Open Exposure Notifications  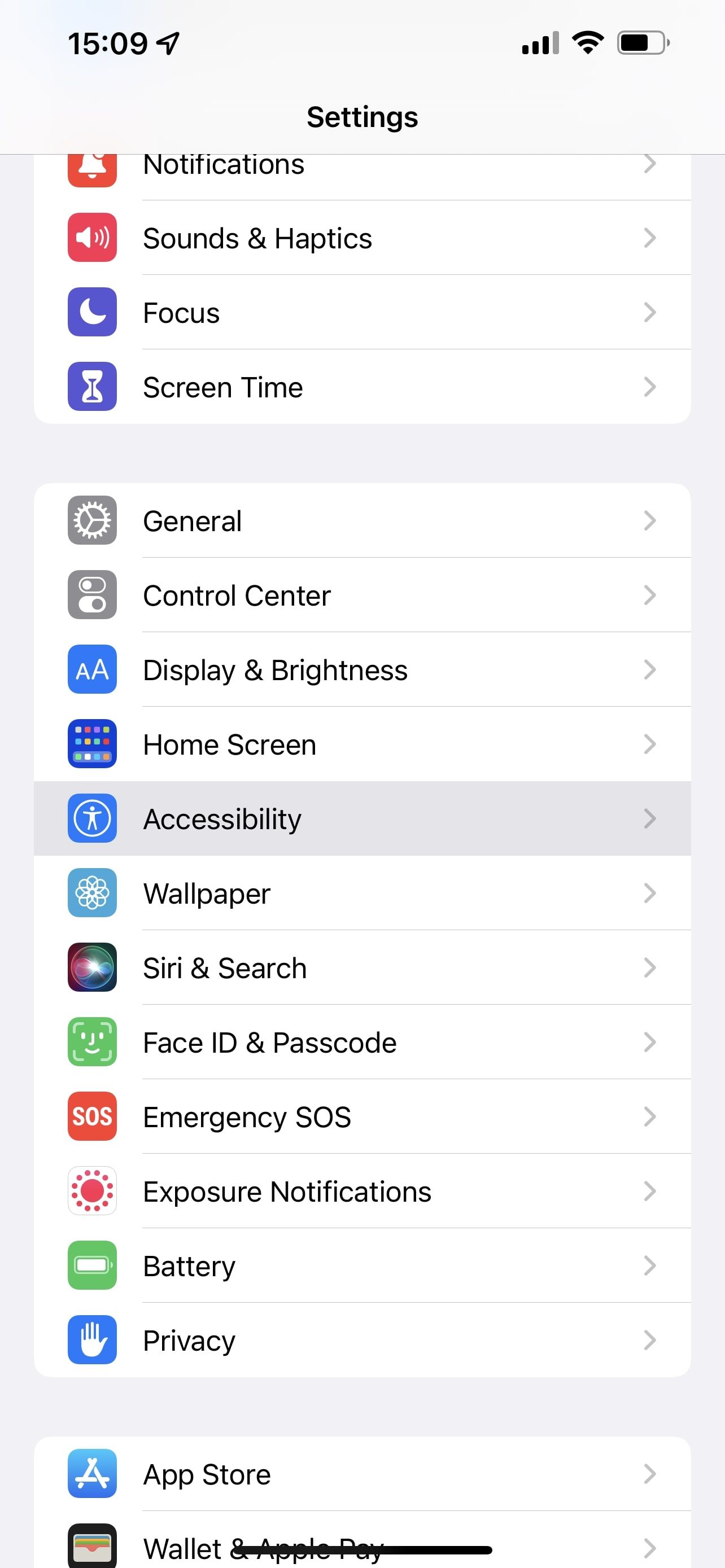(x=361, y=1191)
